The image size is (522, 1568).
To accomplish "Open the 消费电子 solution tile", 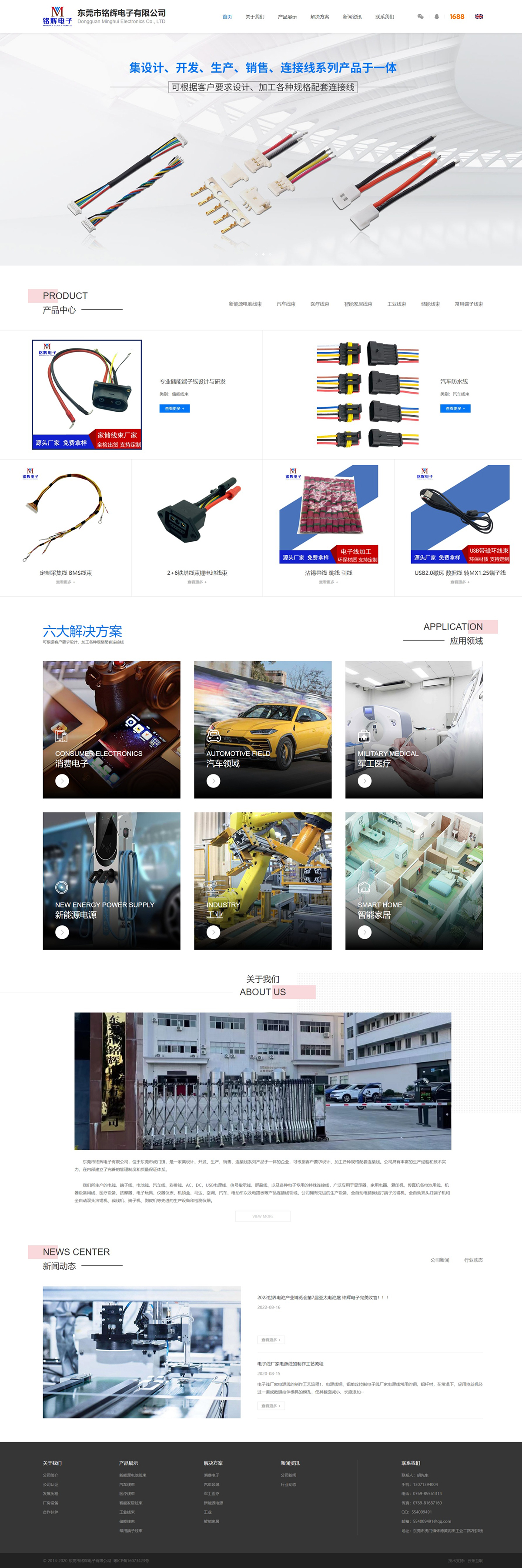I will pyautogui.click(x=111, y=729).
